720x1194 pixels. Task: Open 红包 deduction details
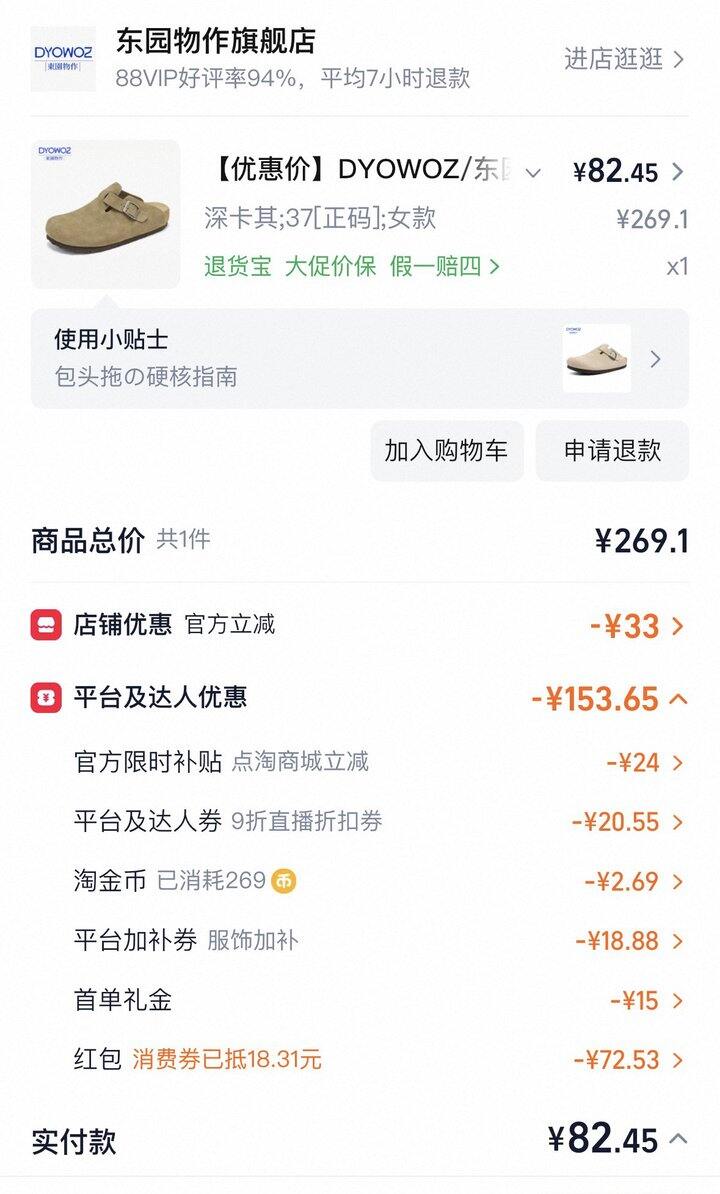tap(628, 1060)
